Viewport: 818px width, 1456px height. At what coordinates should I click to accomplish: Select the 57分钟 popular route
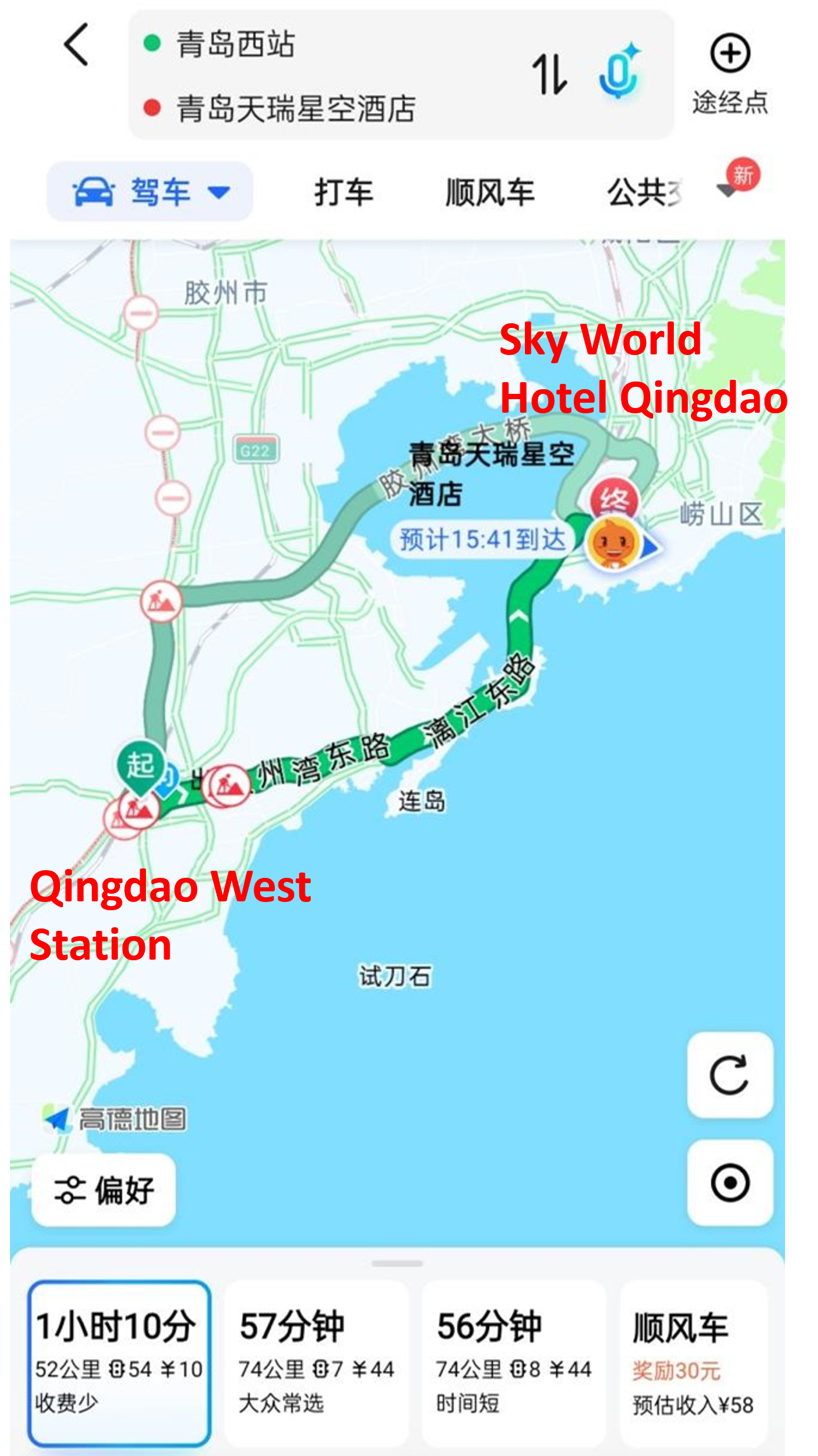(x=317, y=1363)
